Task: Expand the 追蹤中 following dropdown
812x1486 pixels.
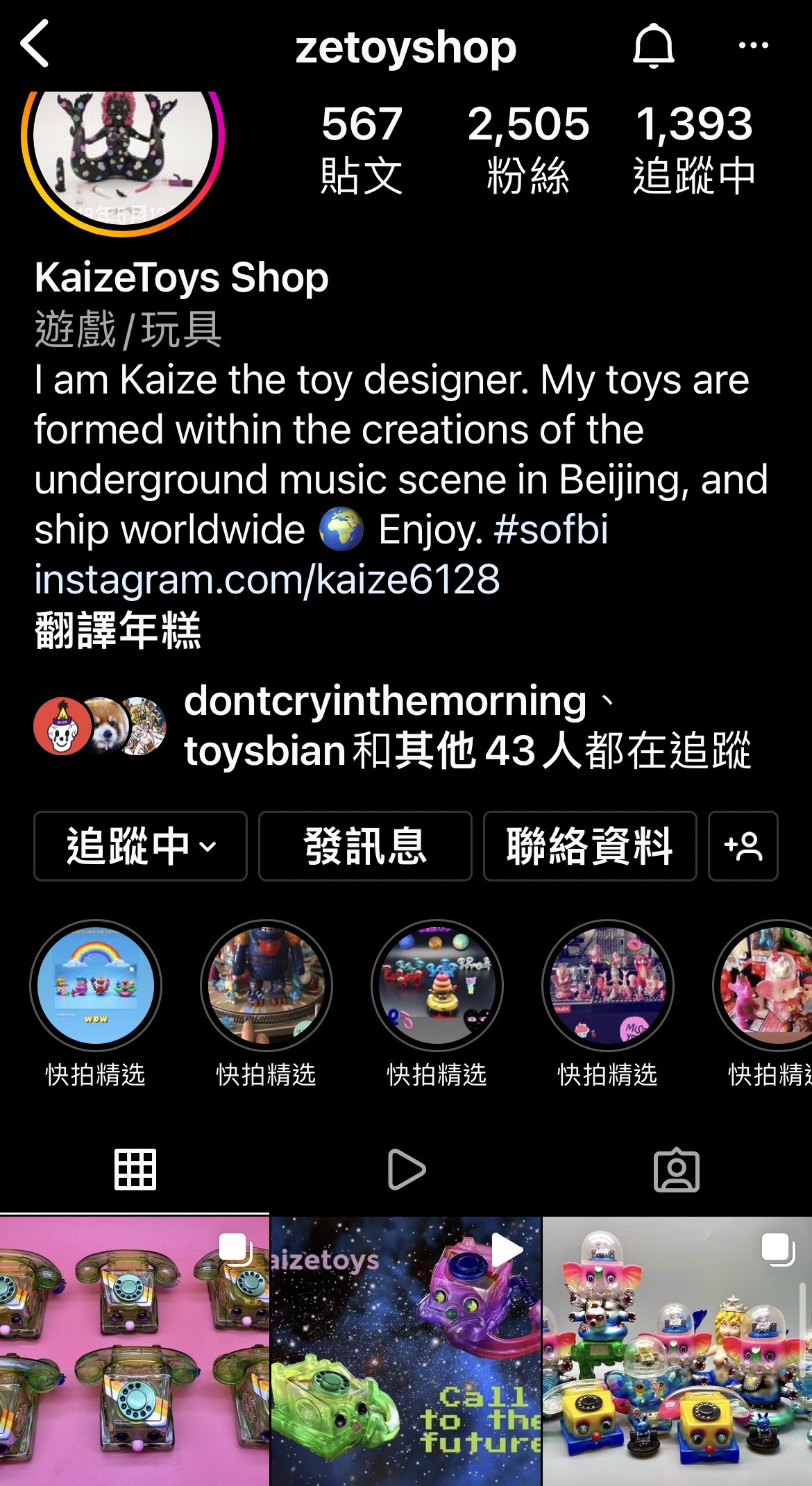Action: (140, 846)
